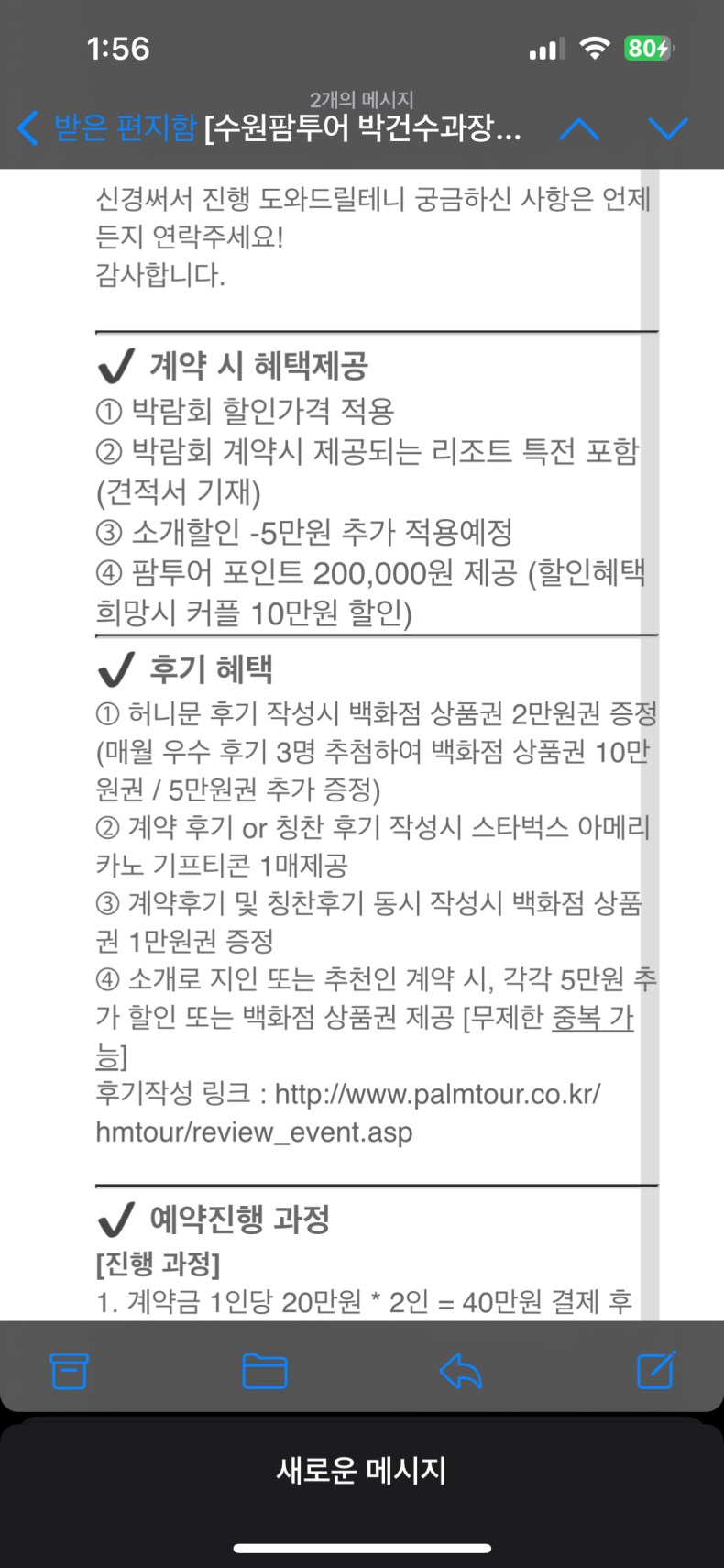Open the 새로운 메시지 draft sheet

pyautogui.click(x=362, y=1471)
